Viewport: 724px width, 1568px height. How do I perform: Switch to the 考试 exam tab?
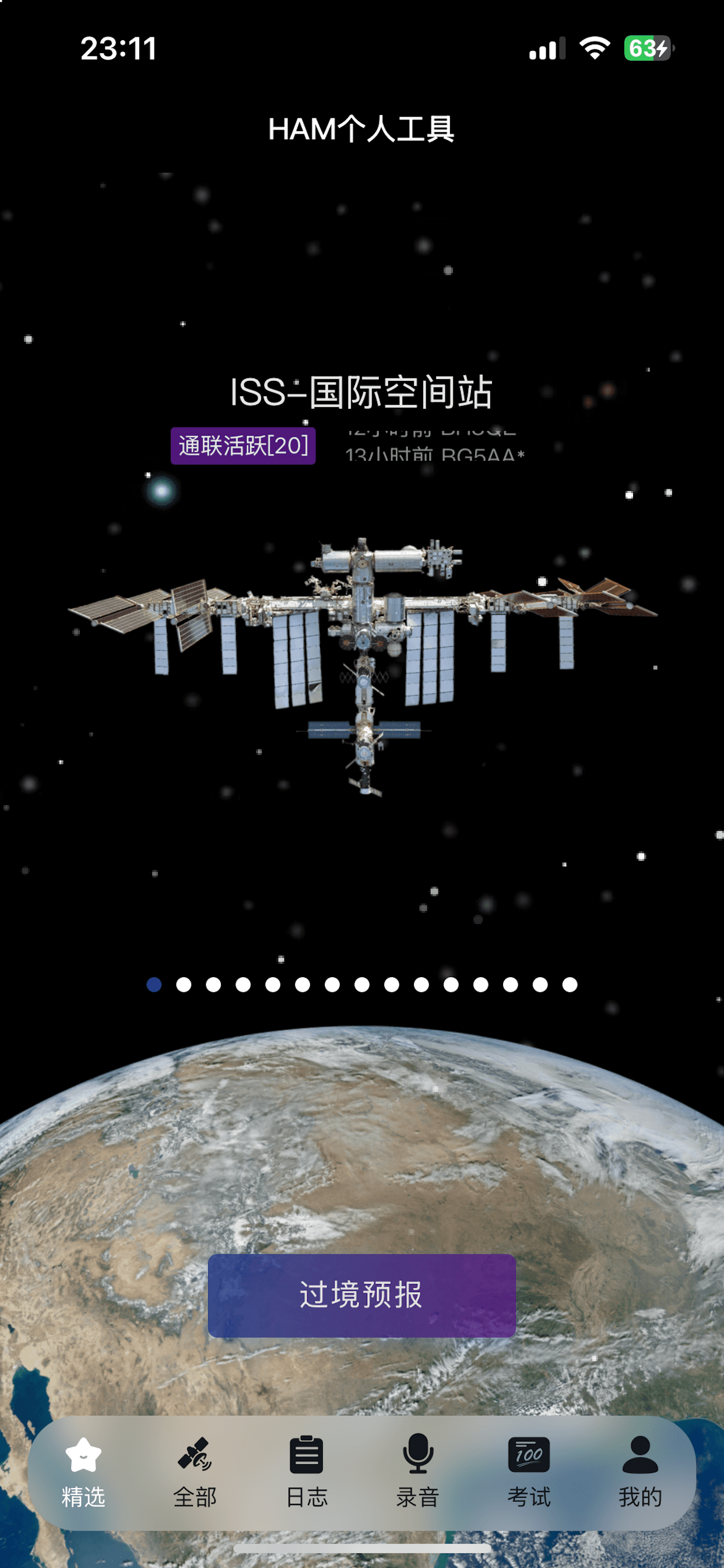[529, 1471]
